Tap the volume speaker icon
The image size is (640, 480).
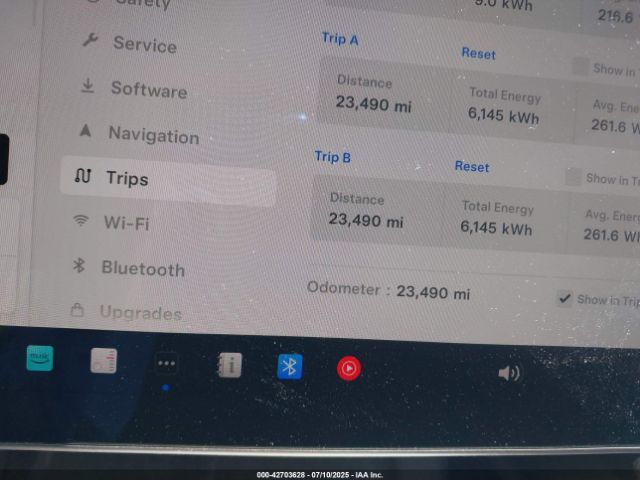coord(509,373)
